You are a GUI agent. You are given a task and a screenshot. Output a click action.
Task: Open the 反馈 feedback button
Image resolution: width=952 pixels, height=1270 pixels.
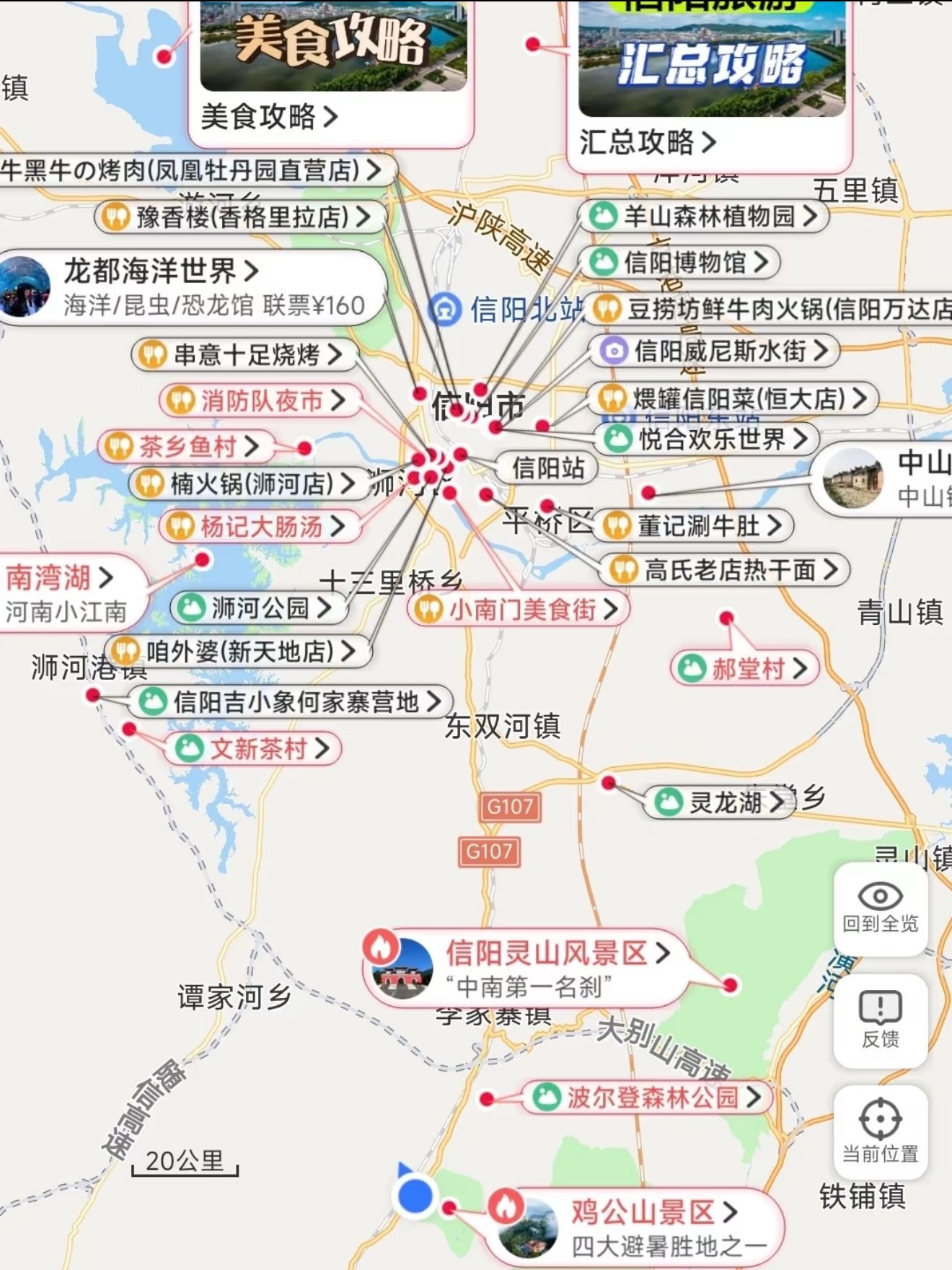[x=880, y=1019]
